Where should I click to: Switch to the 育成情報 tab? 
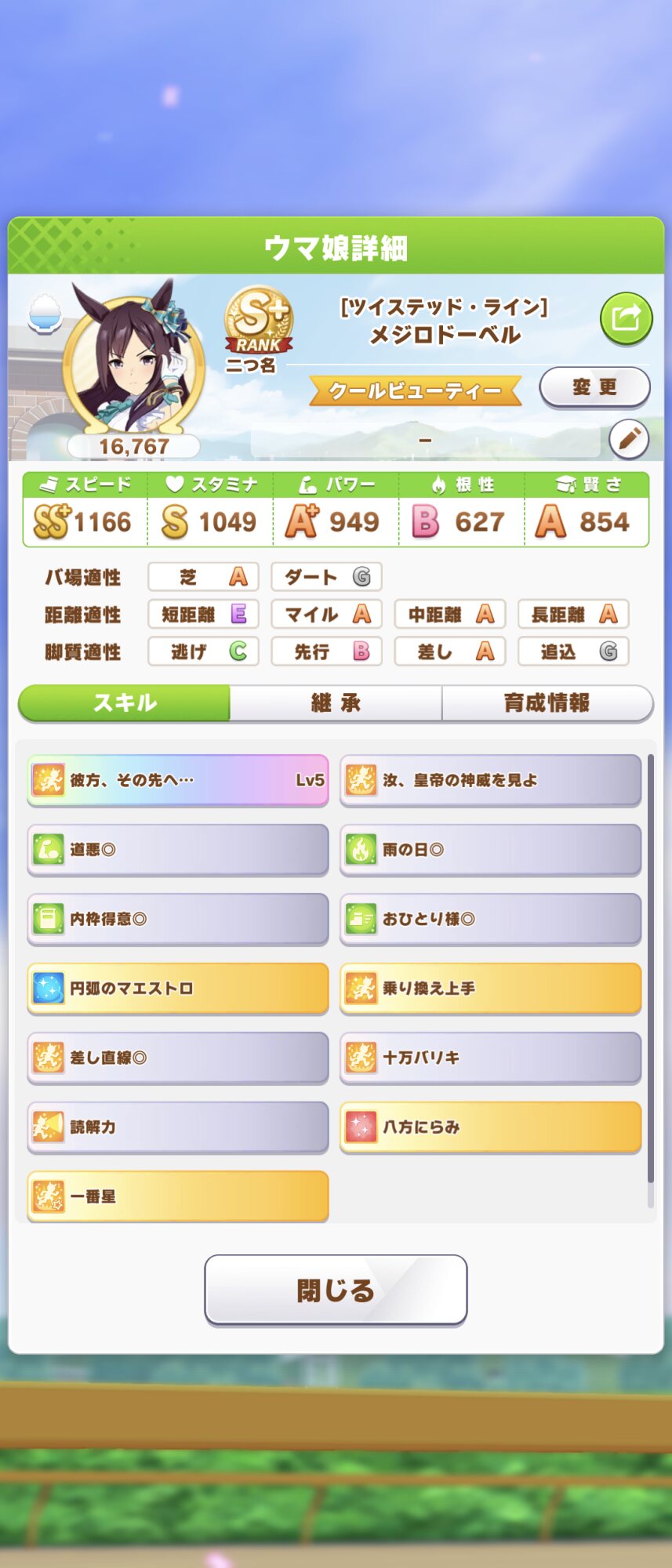547,703
